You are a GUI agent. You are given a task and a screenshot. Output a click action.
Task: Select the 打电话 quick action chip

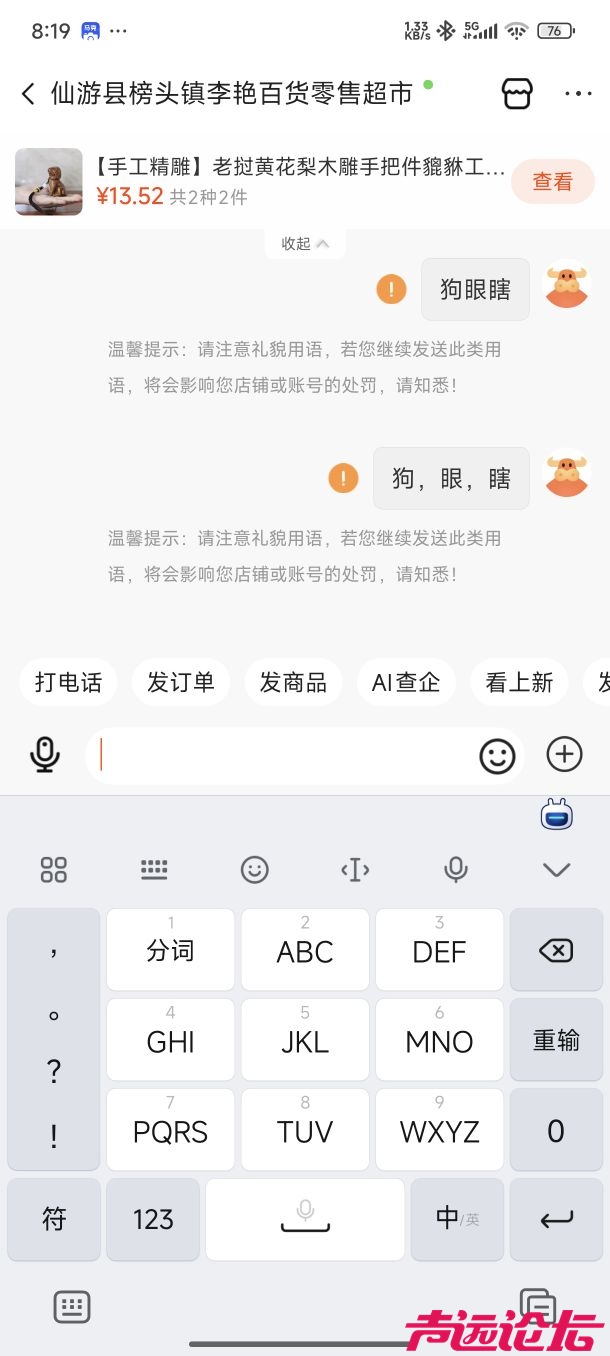point(68,683)
